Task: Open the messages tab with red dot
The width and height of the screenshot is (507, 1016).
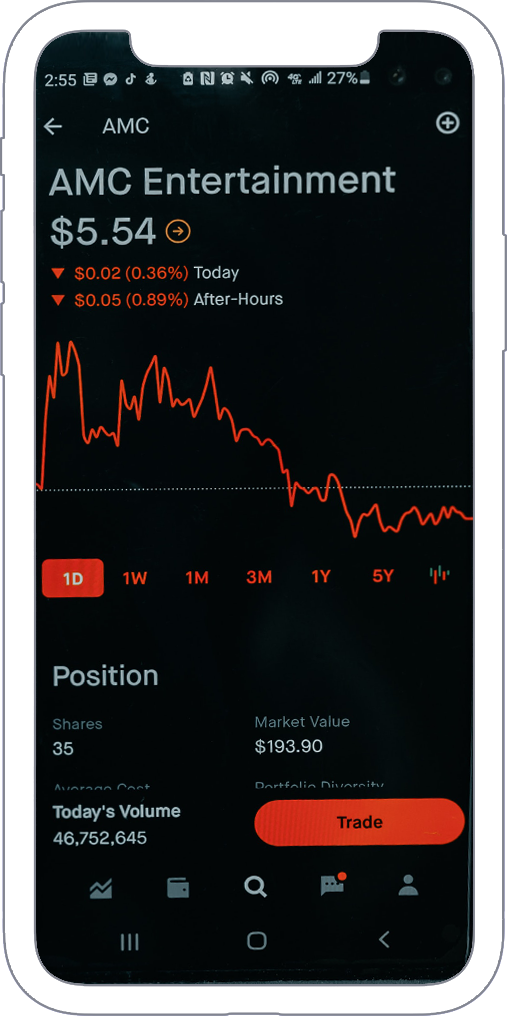Action: pyautogui.click(x=333, y=884)
